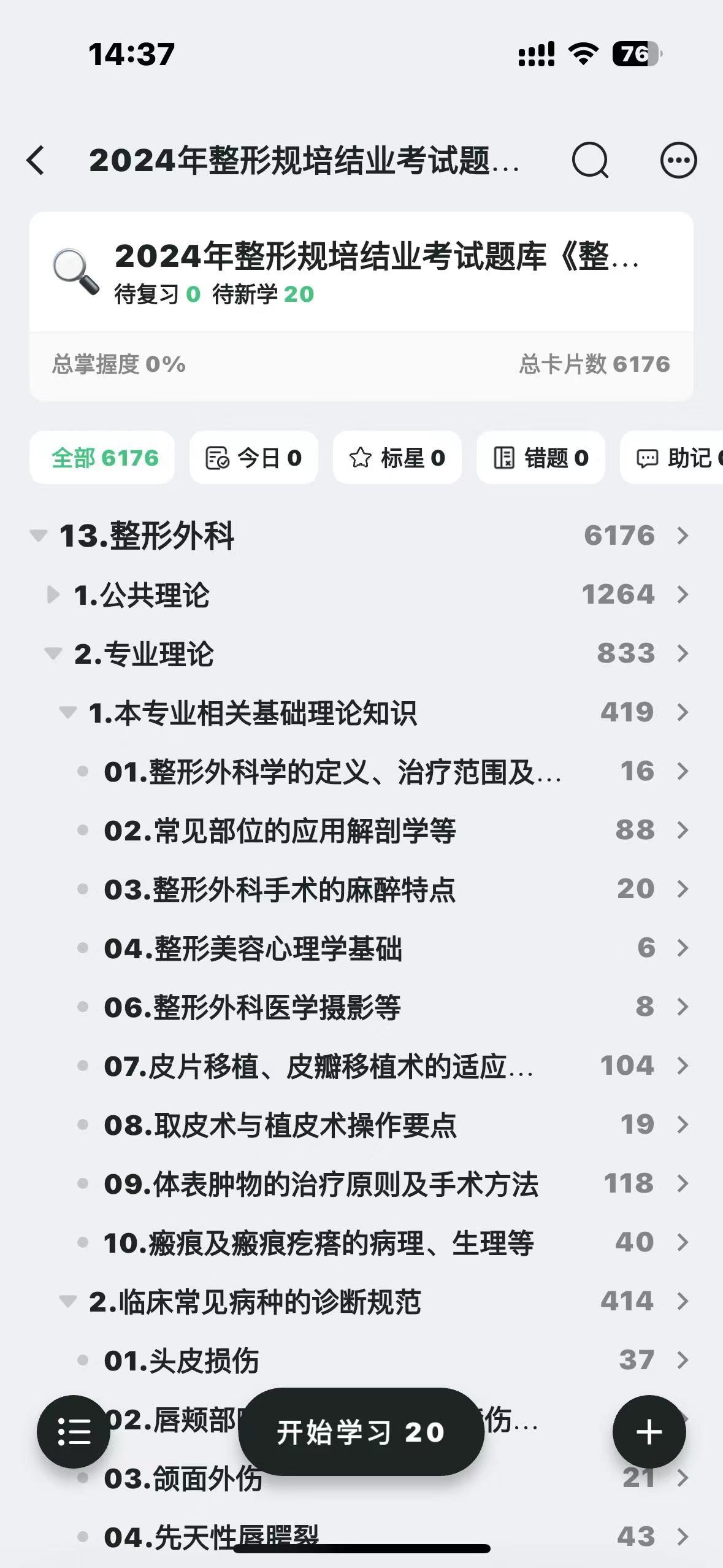Open search via the magnifier icon
This screenshot has height=1568, width=723.
pos(589,161)
